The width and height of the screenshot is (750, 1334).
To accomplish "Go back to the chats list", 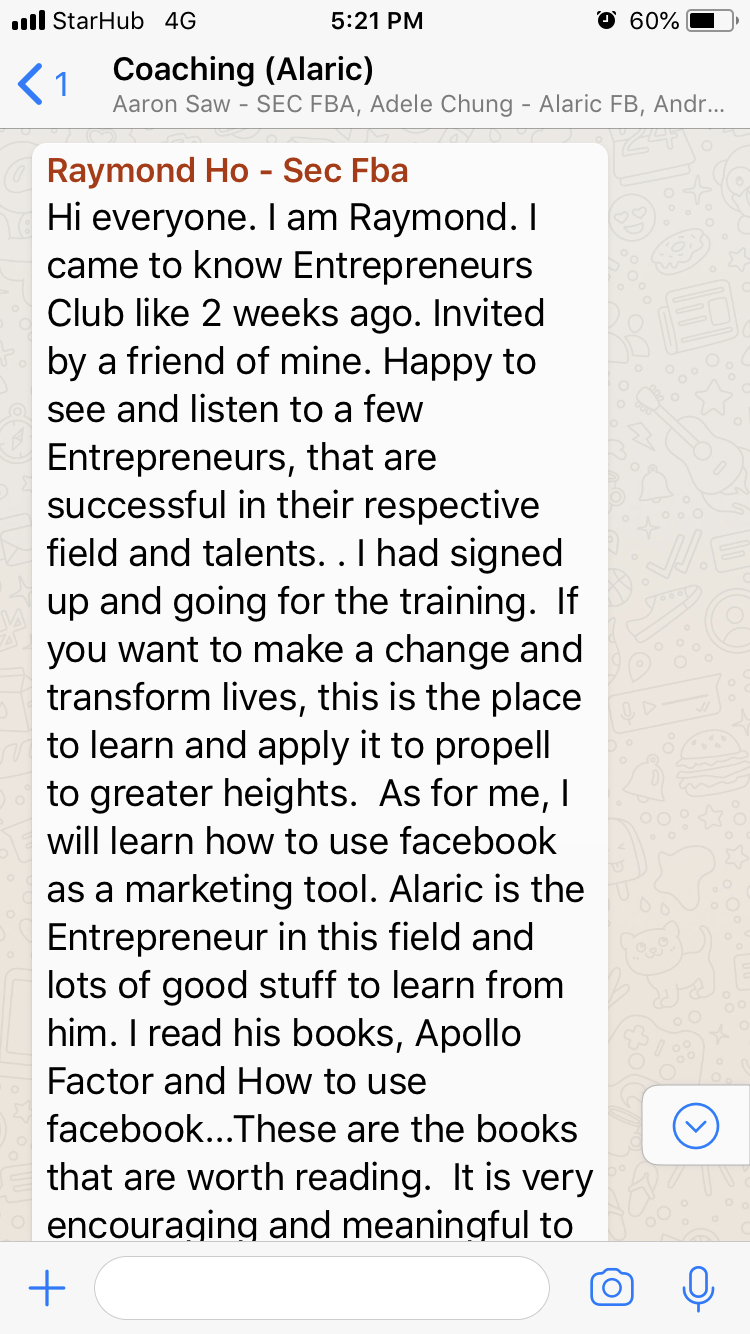I will (x=42, y=85).
